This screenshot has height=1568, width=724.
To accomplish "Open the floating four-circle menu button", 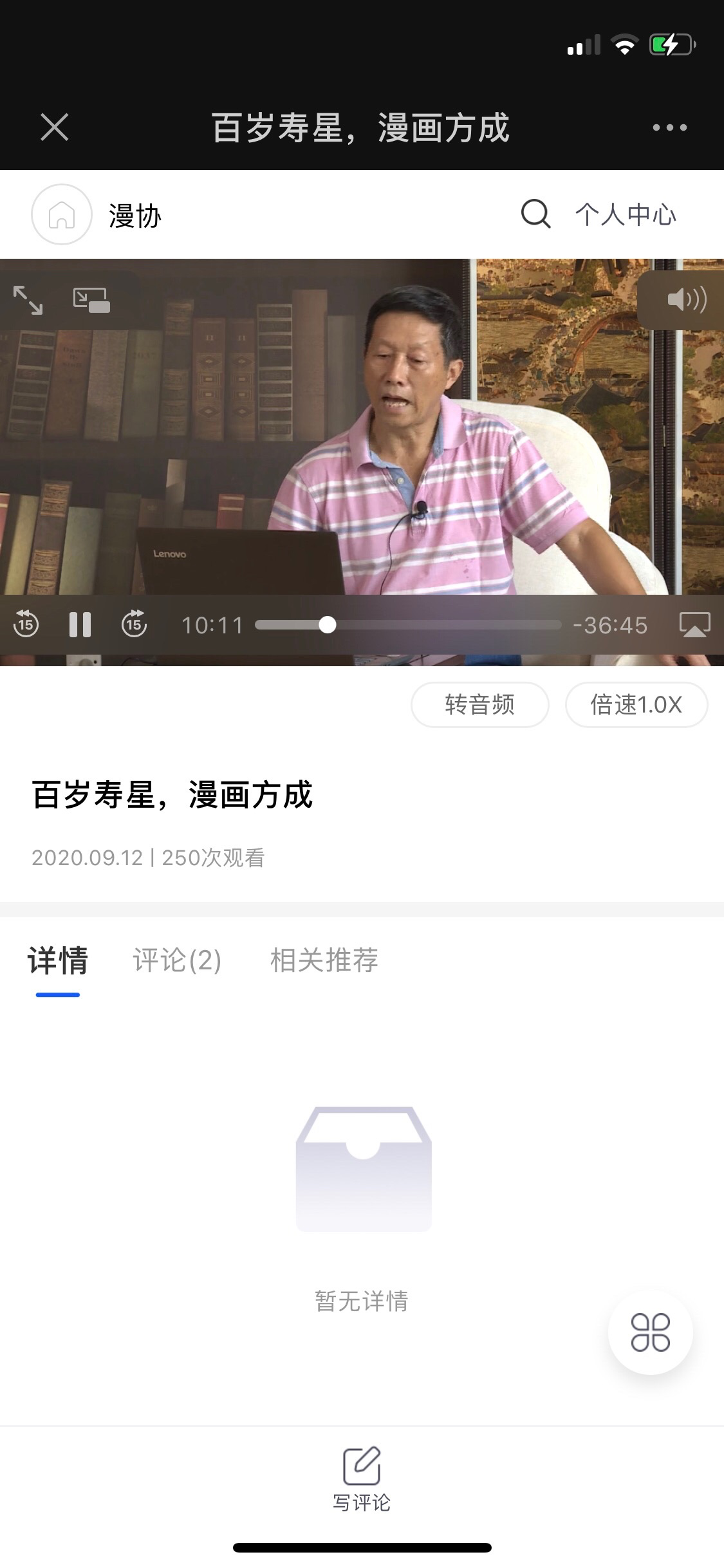I will [x=650, y=1332].
